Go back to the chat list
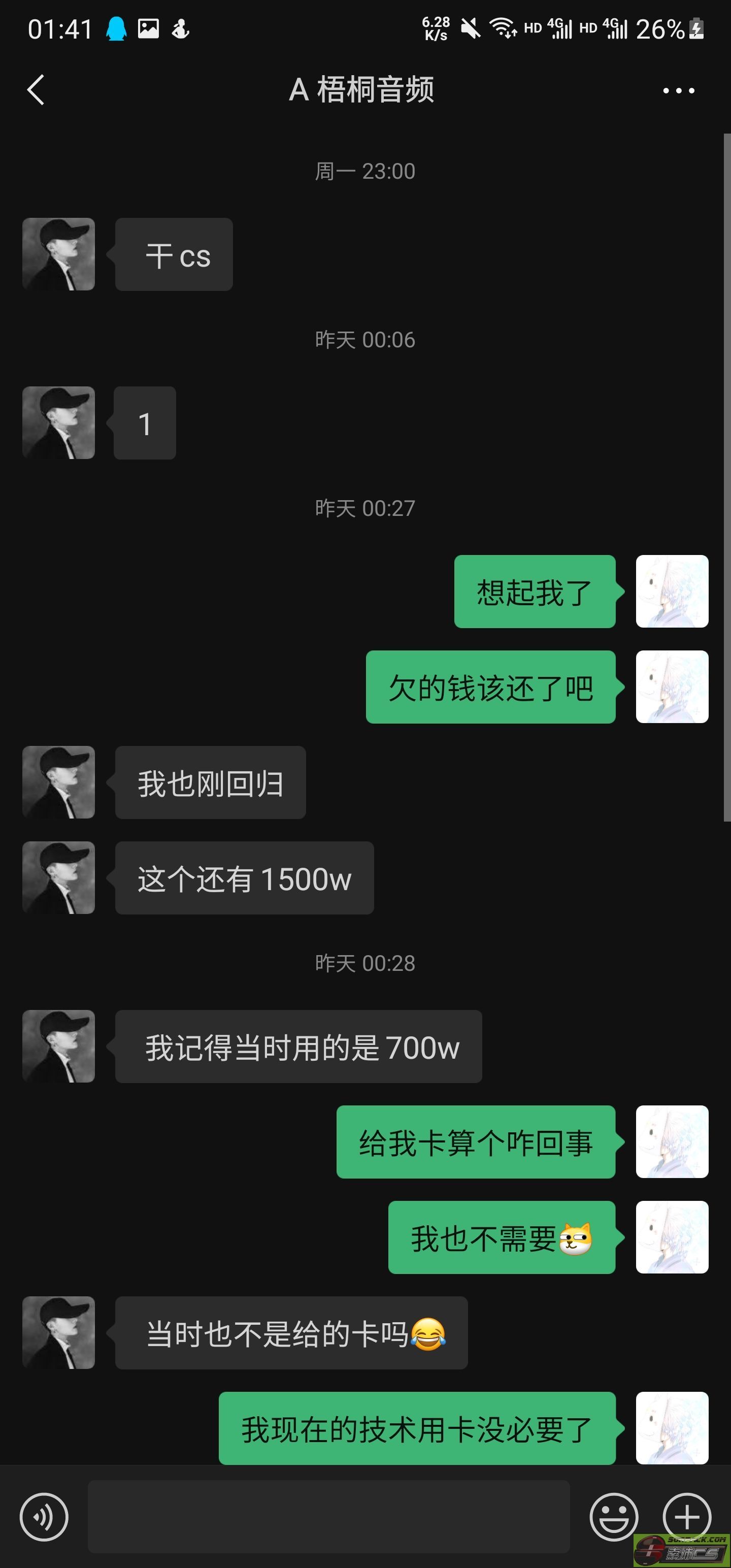Screen dimensions: 731x1568 (x=36, y=90)
